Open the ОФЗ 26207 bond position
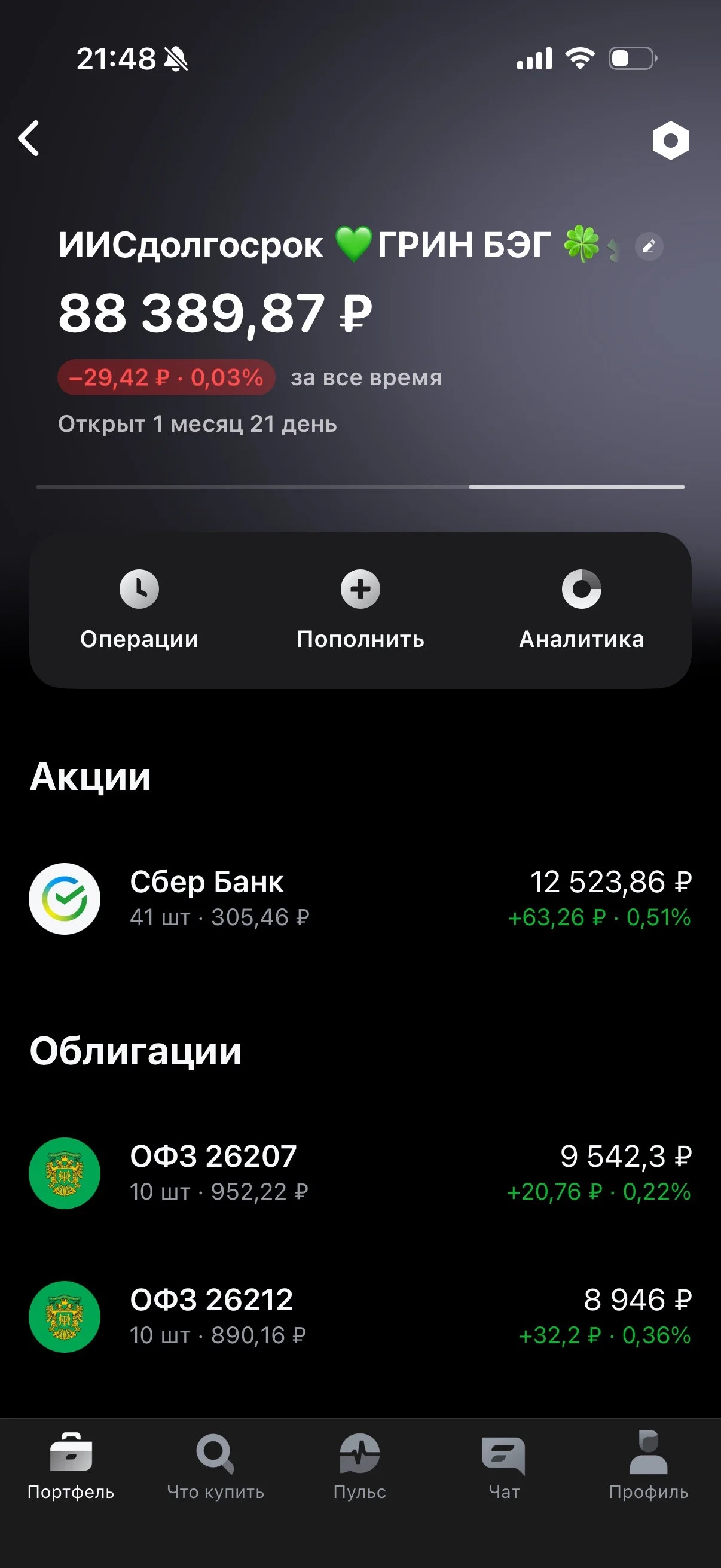This screenshot has width=721, height=1568. (360, 1173)
